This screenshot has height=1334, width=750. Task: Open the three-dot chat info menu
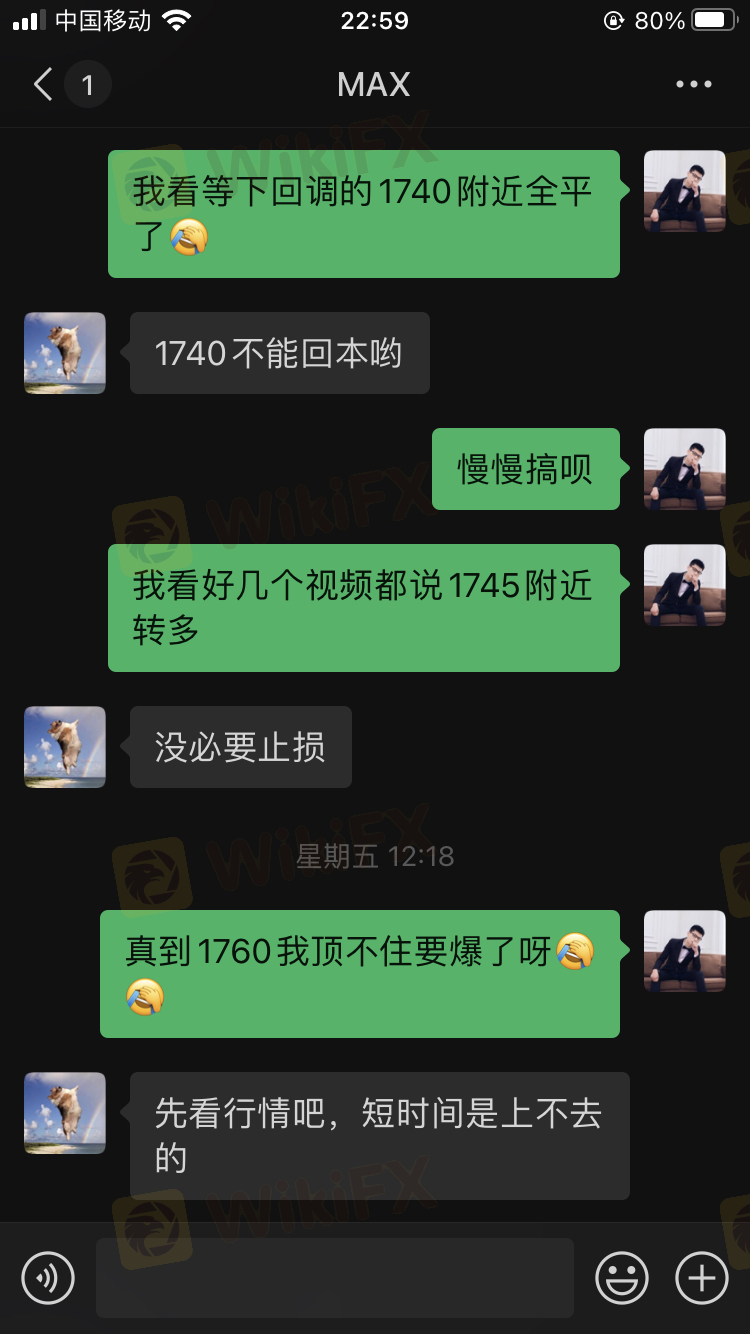[x=693, y=85]
